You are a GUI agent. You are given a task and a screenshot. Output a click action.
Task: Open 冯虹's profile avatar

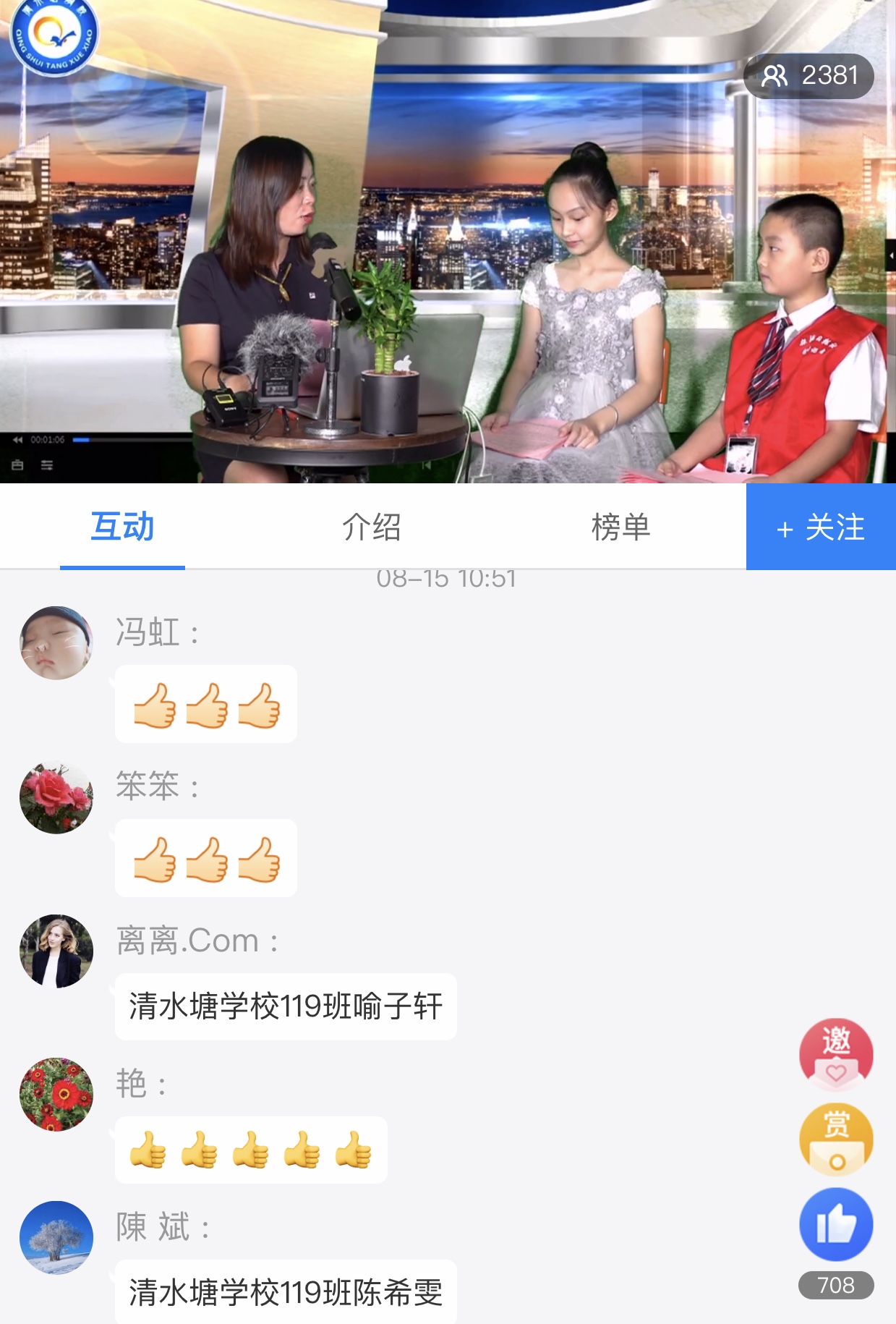click(56, 642)
